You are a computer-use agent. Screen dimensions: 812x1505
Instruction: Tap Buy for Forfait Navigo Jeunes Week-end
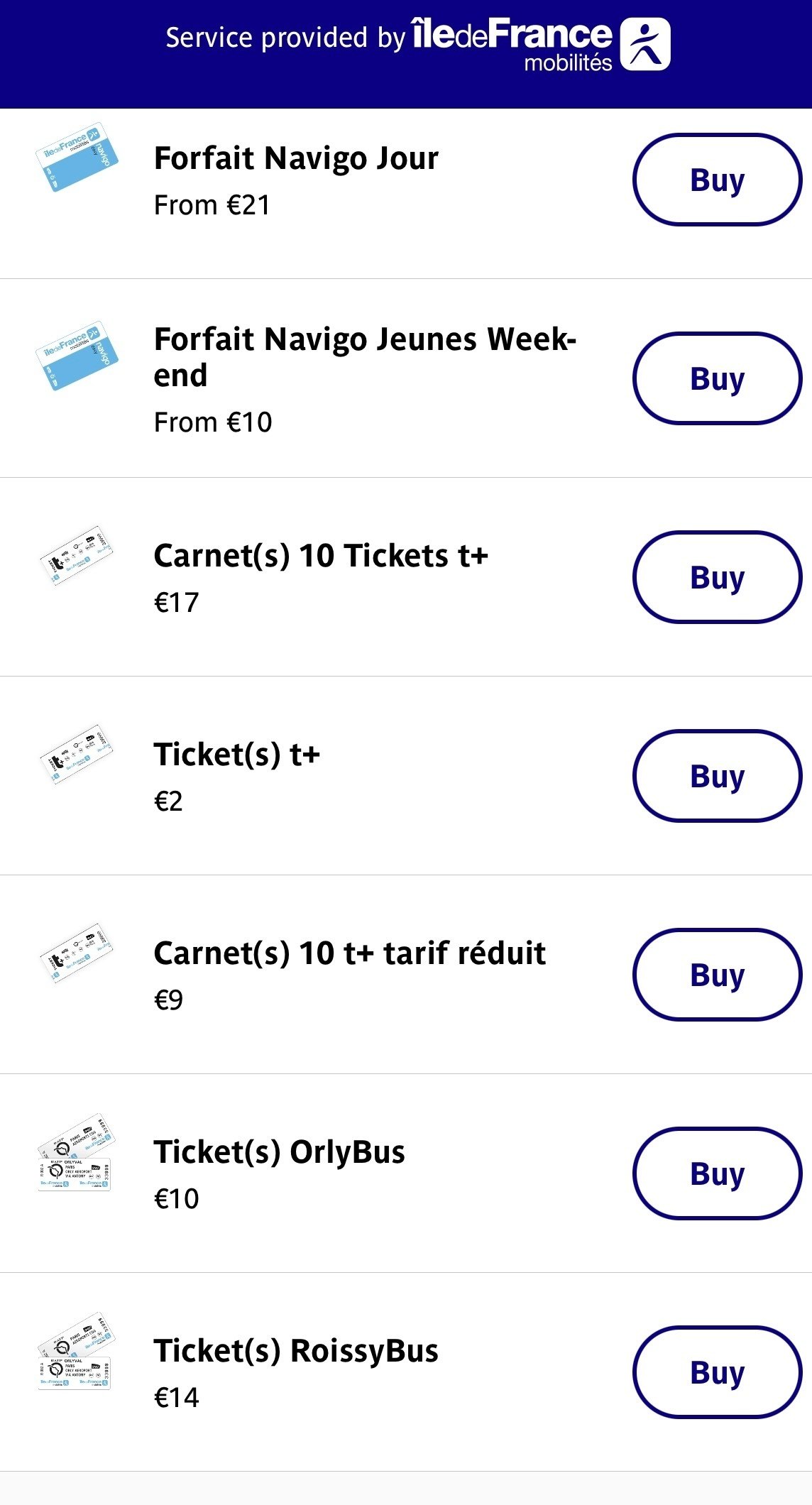717,378
